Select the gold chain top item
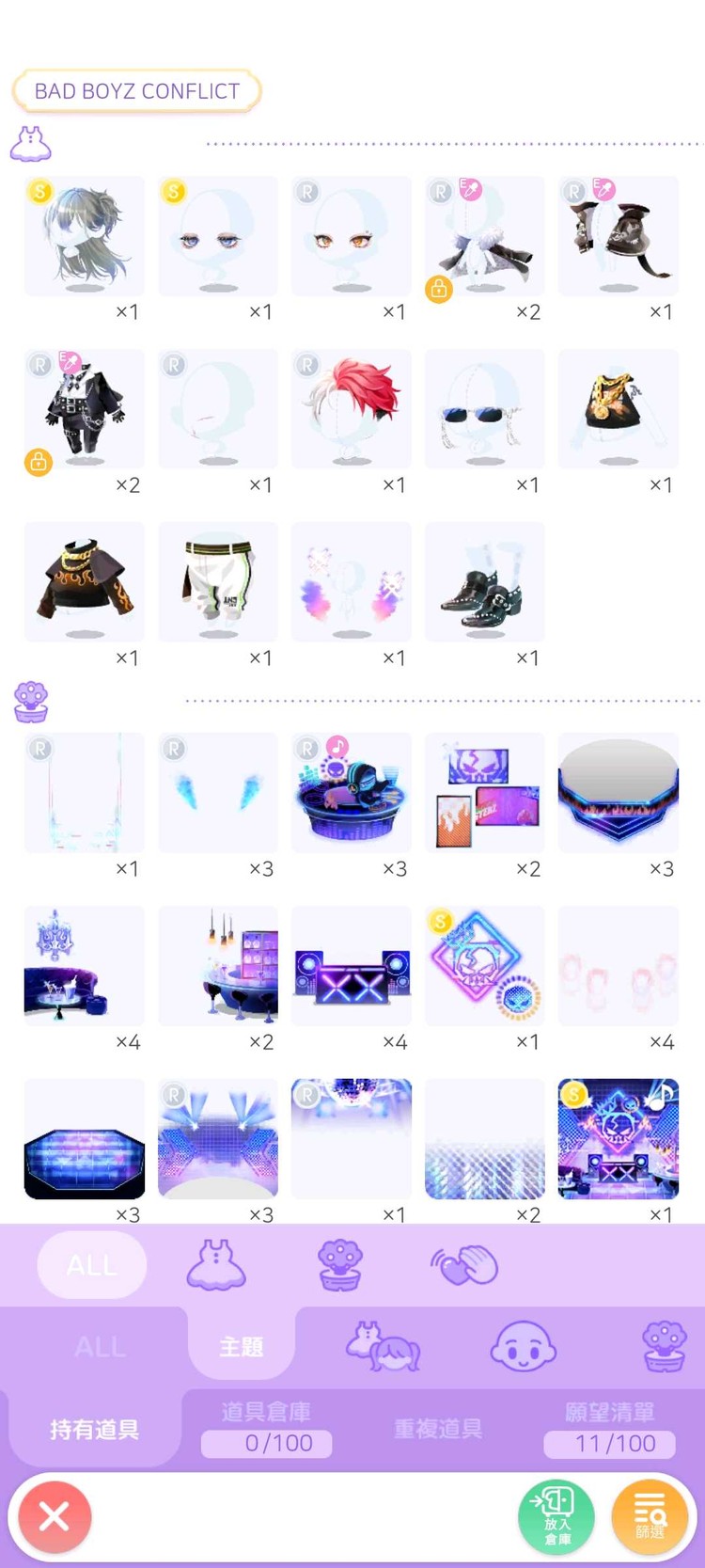The width and height of the screenshot is (705, 1568). click(619, 409)
